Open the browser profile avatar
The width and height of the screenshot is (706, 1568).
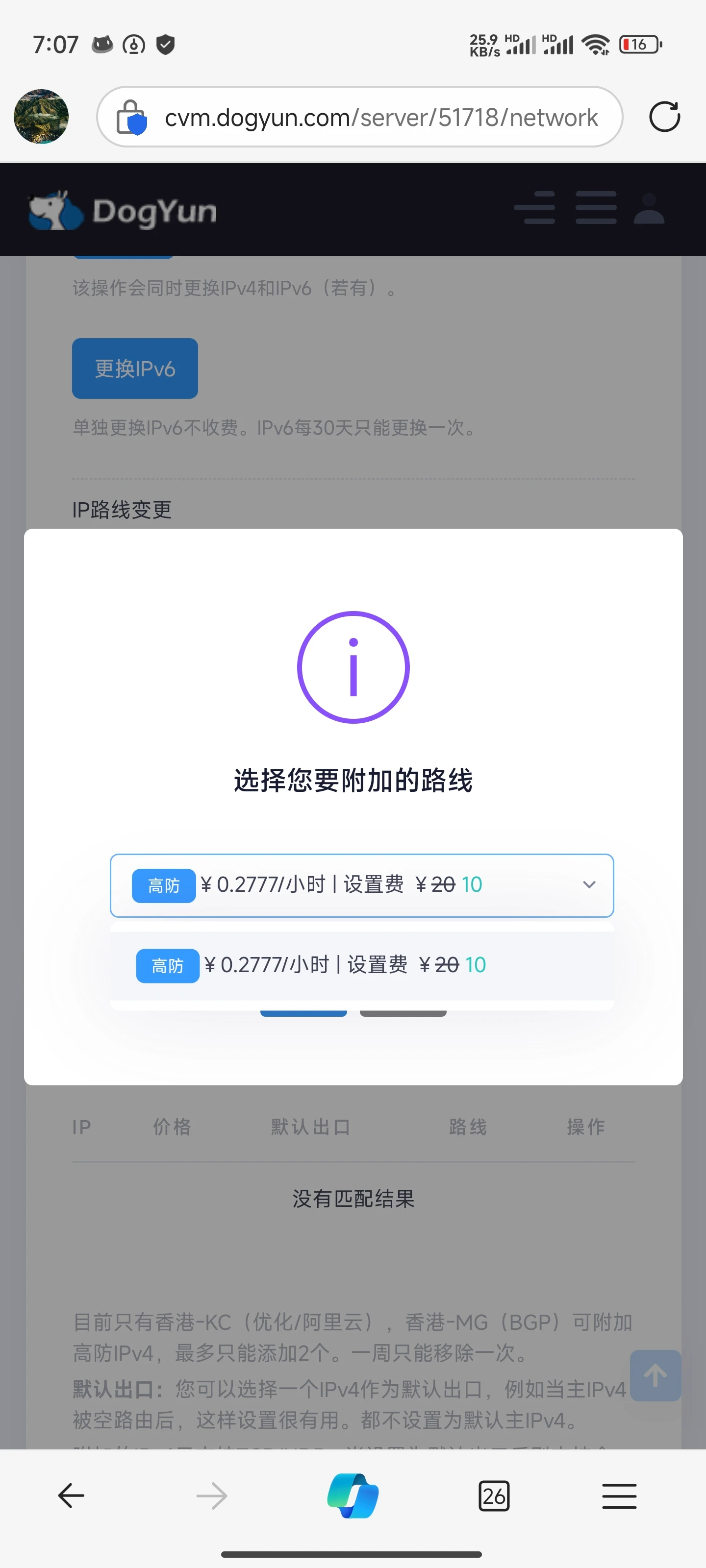pos(41,117)
